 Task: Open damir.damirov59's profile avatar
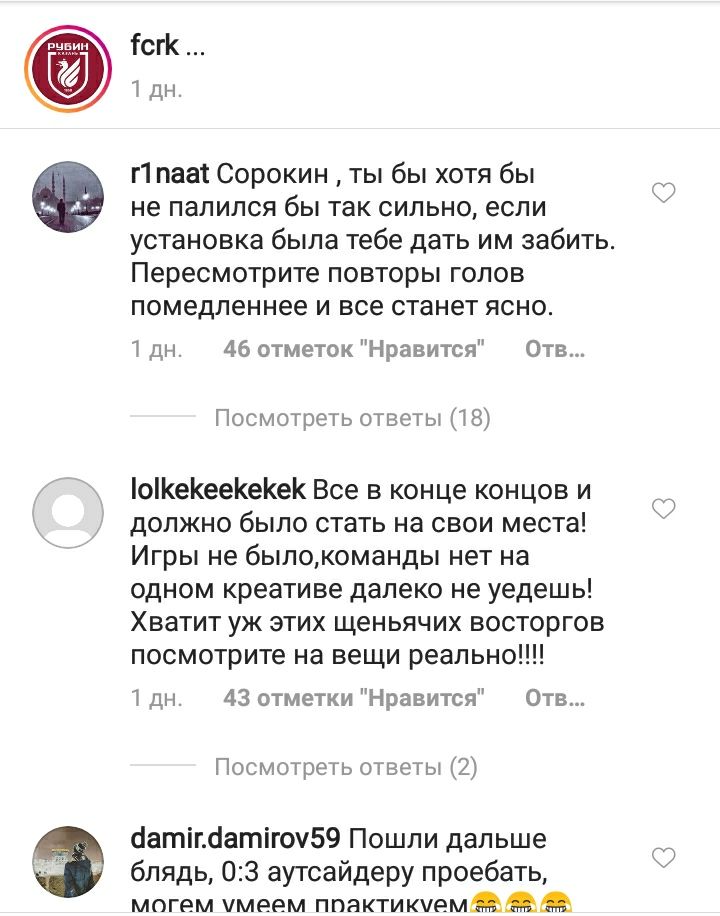coord(68,860)
